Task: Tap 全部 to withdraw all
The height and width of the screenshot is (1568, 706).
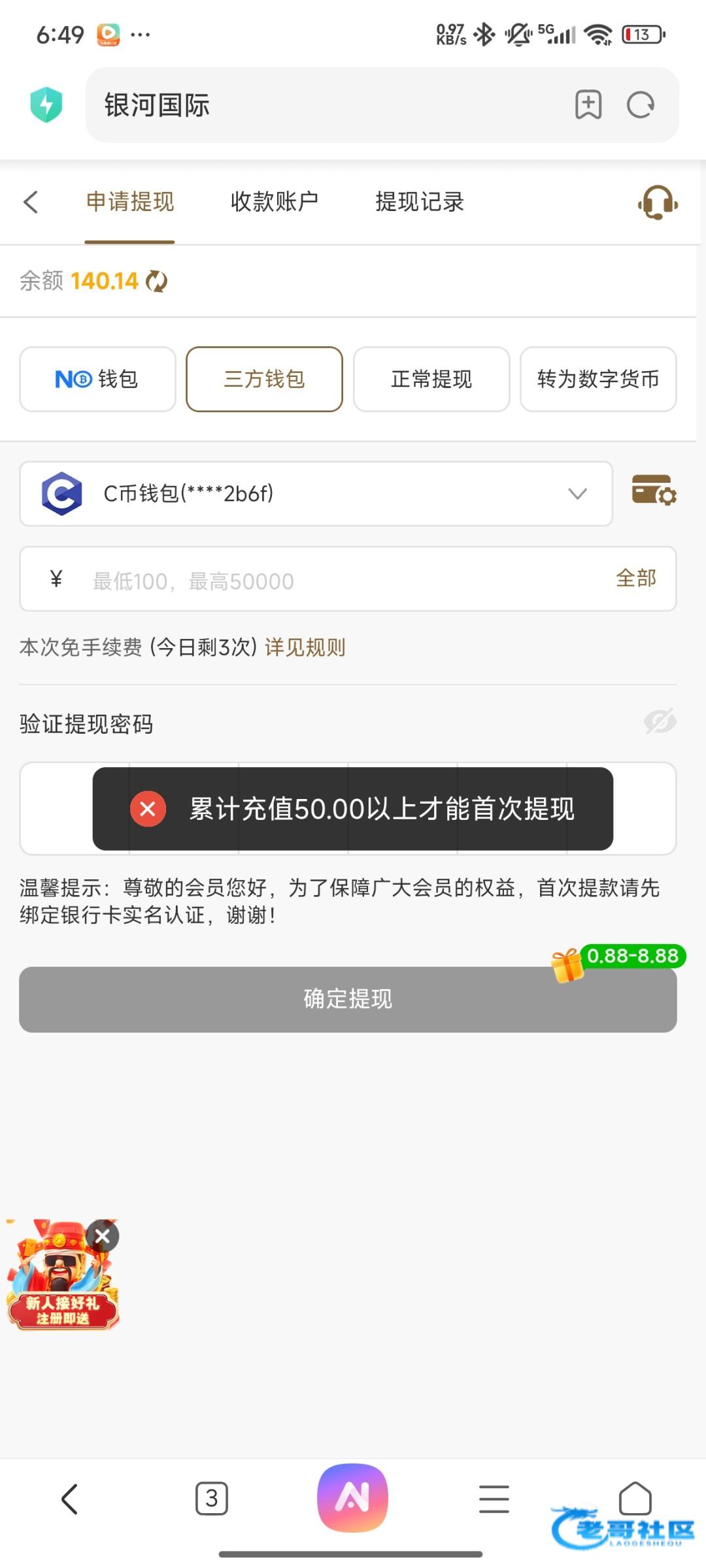Action: pyautogui.click(x=636, y=578)
